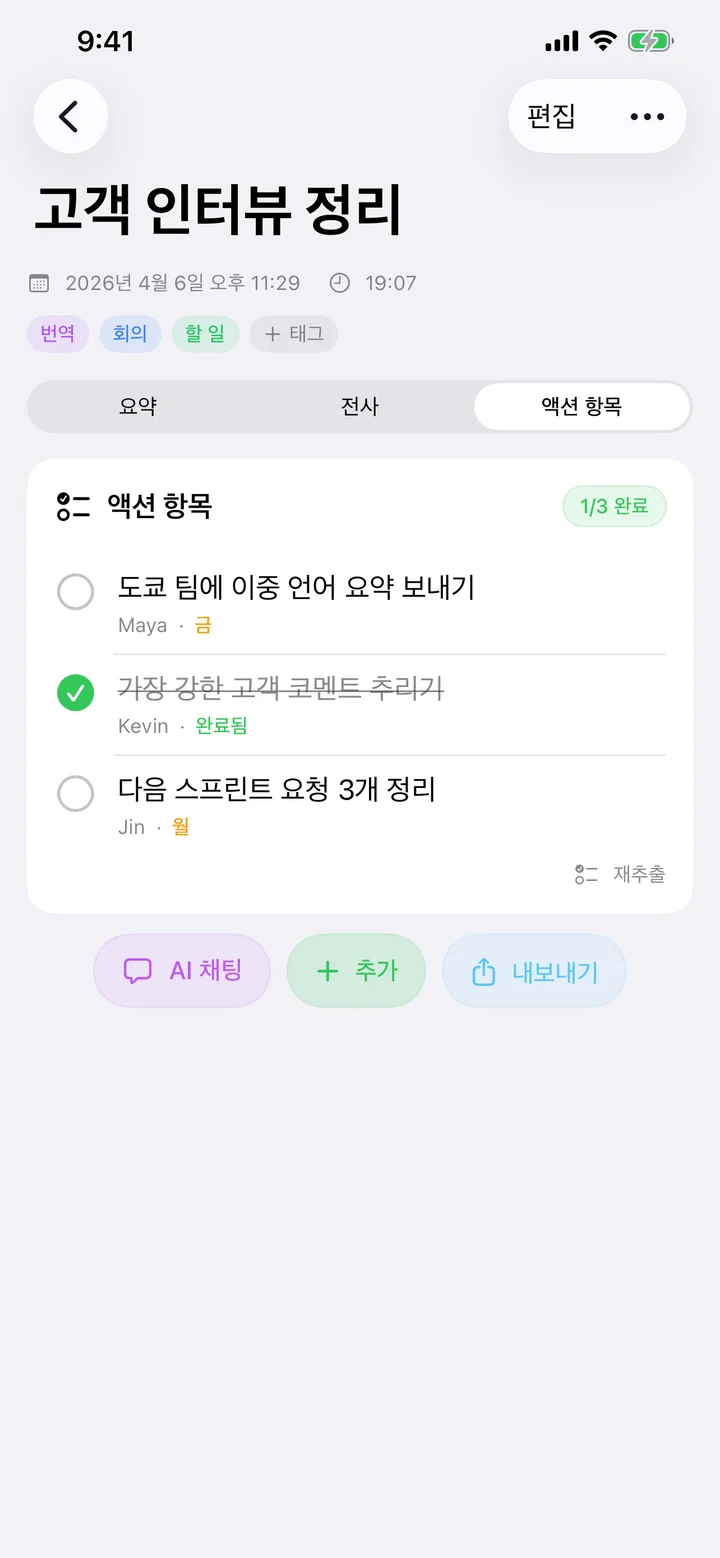
Task: Click the clock icon next to 19:07
Action: [x=340, y=283]
